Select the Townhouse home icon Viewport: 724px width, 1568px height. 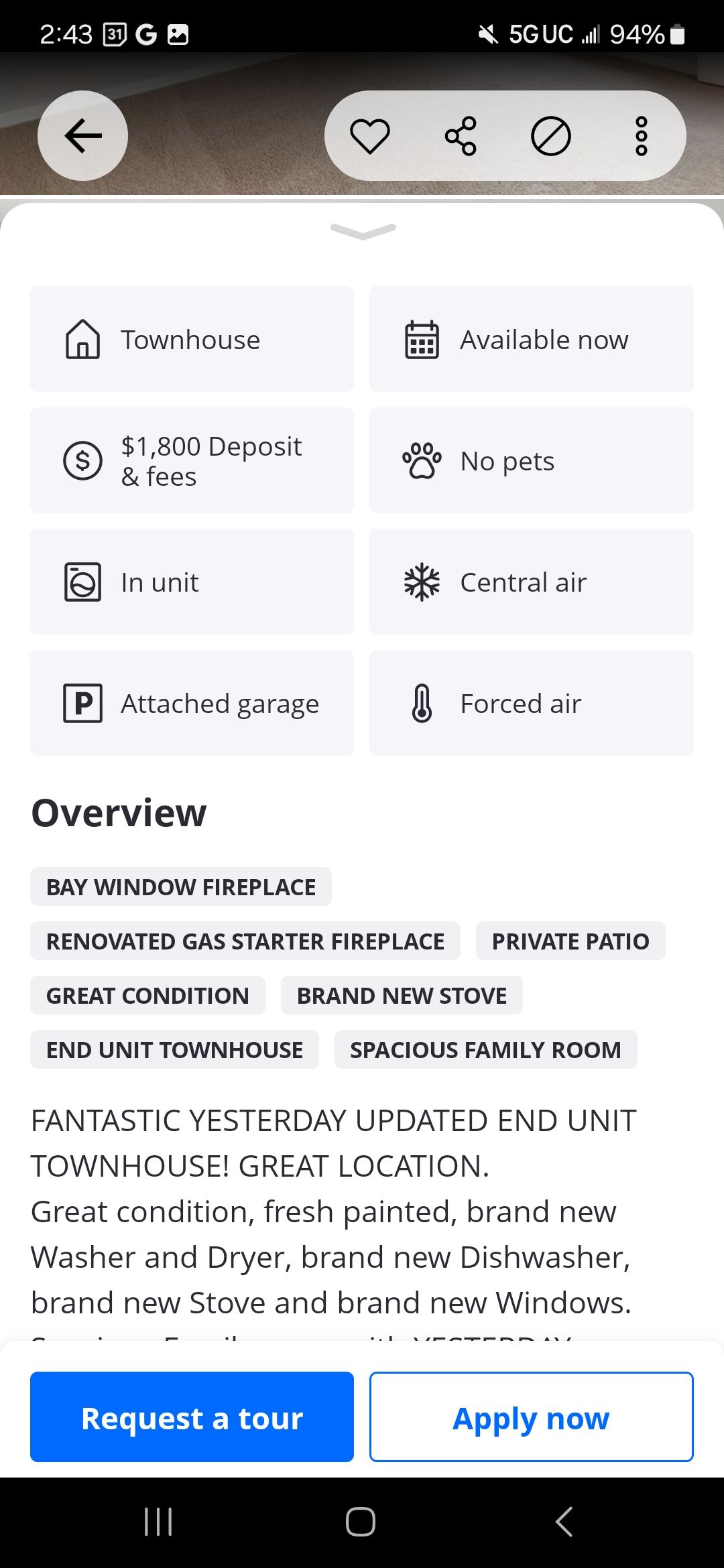[x=80, y=339]
